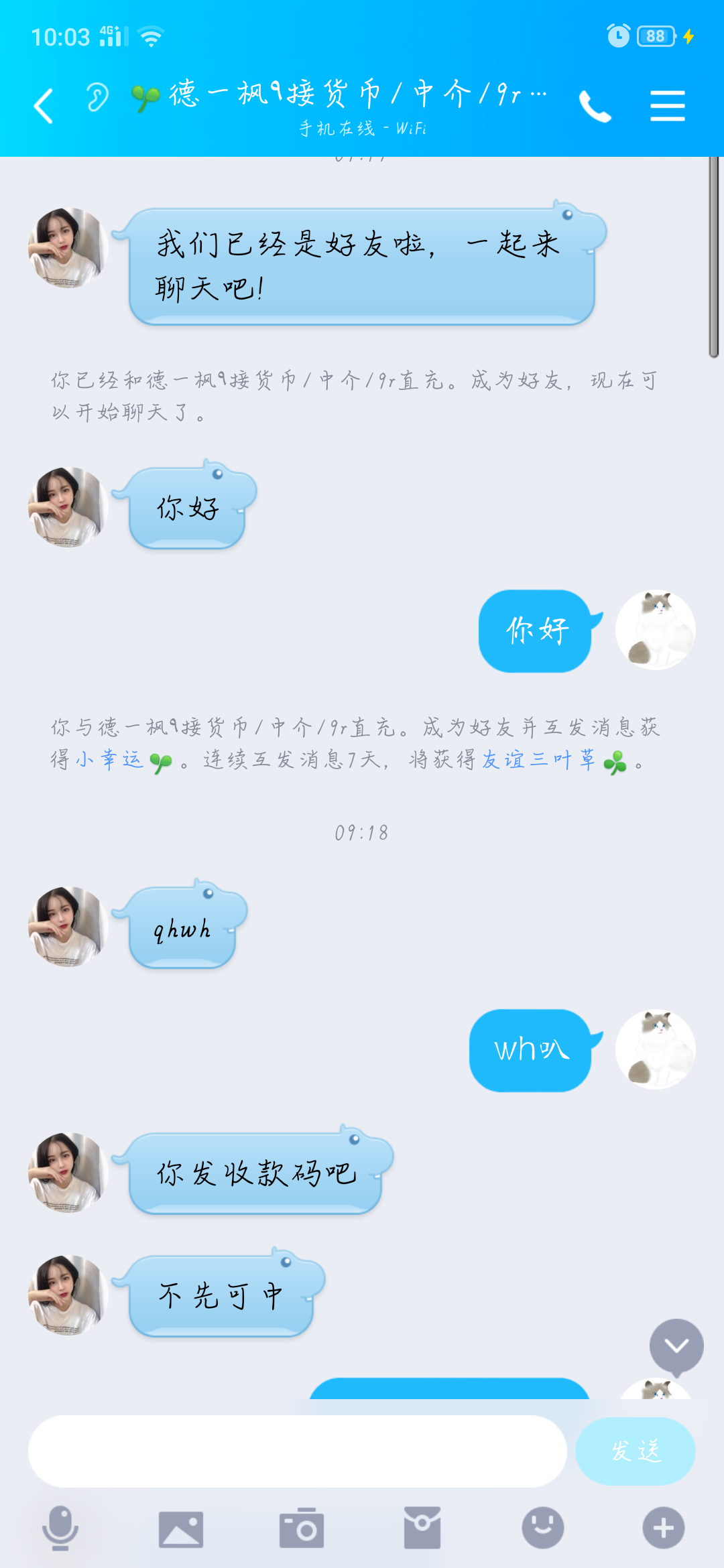Open the camera to take a photo

coord(302,1528)
